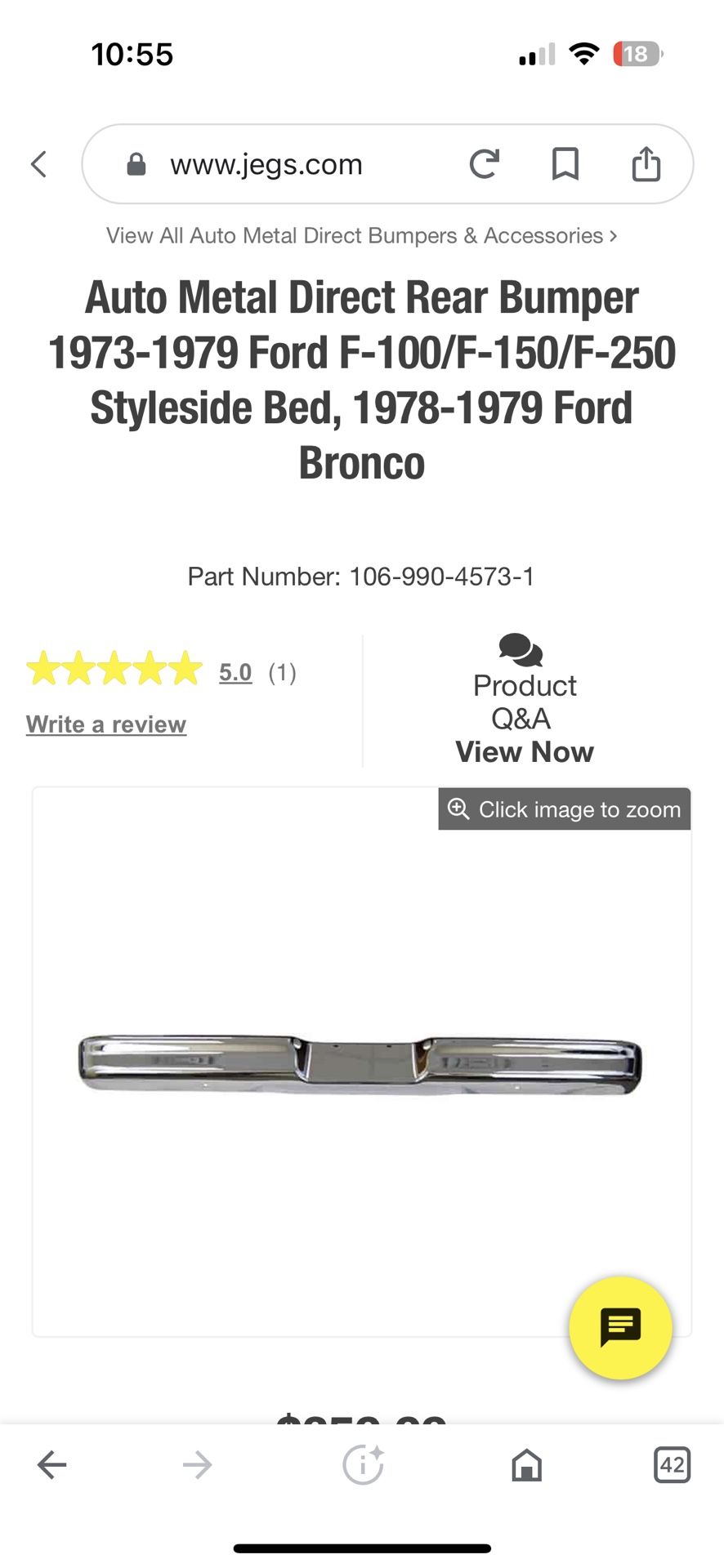
Task: Navigate back with the bottom toolbar arrow
Action: pyautogui.click(x=52, y=1465)
